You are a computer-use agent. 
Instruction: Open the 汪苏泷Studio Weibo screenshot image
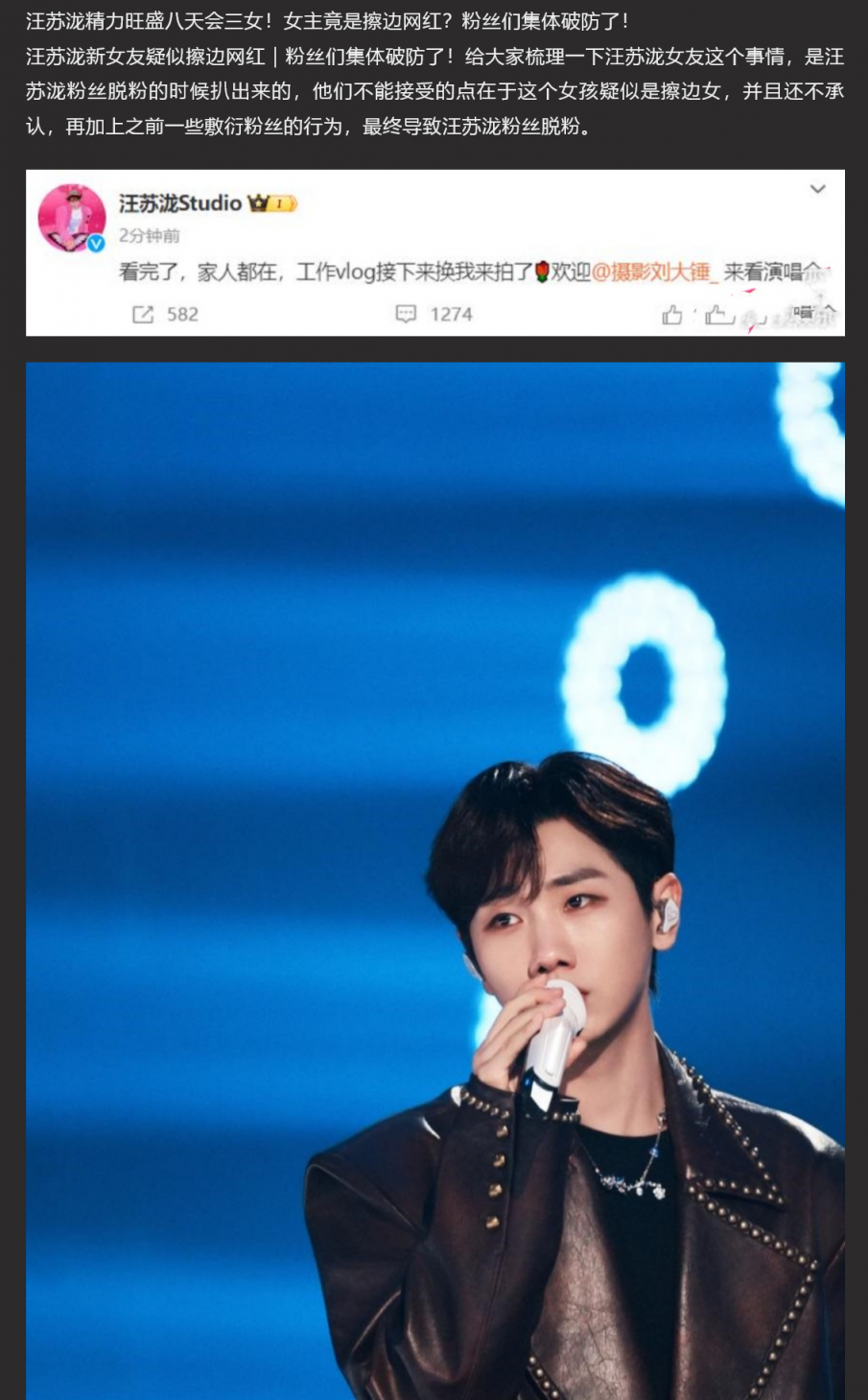434,252
